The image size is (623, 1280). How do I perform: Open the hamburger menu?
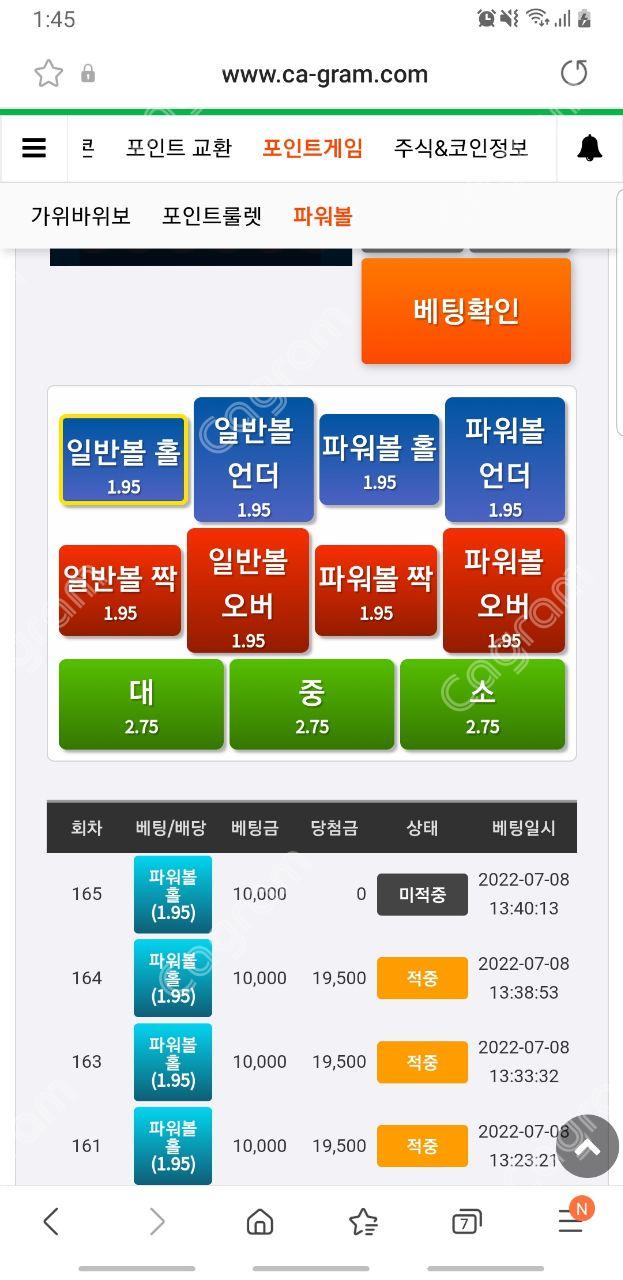click(34, 148)
